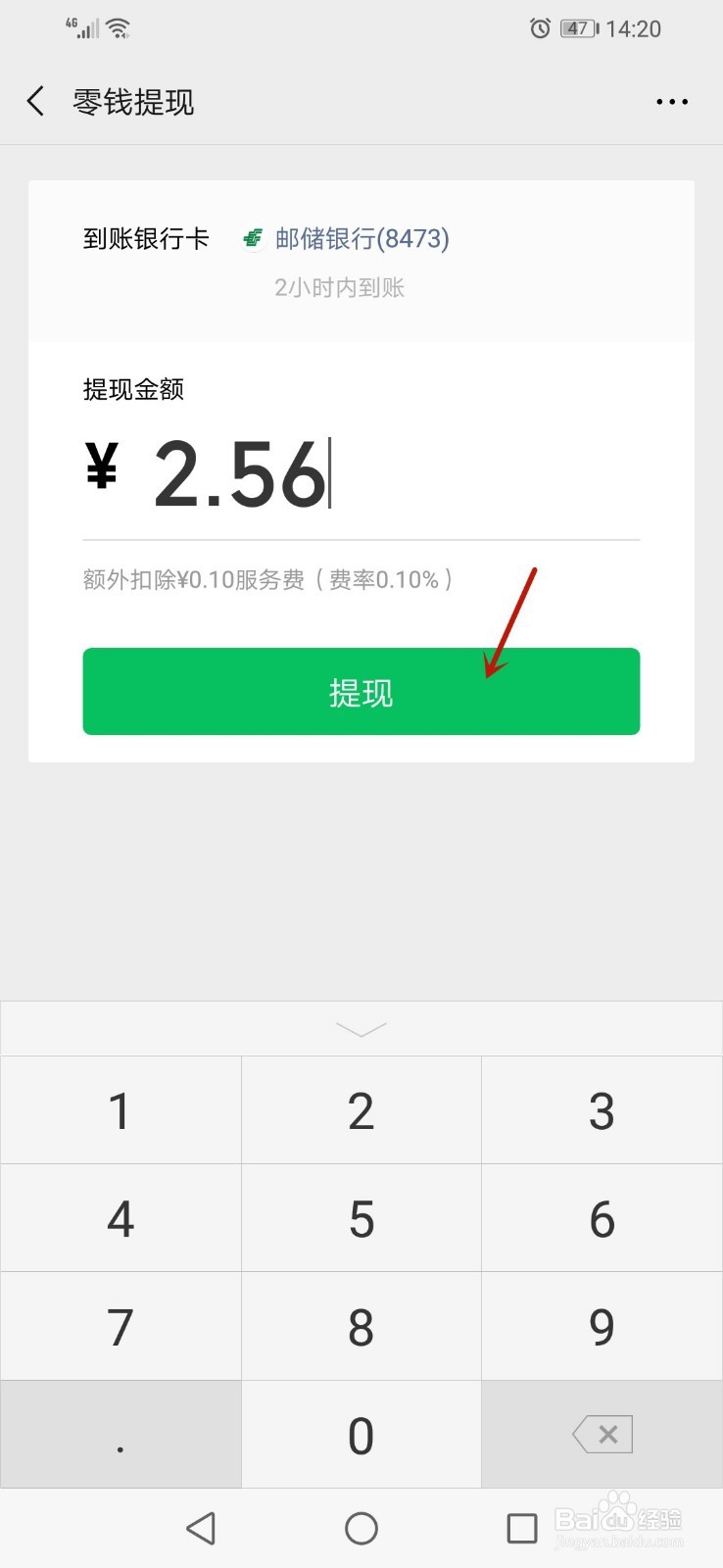
Task: Click the back arrow to exit 零钱提现
Action: coord(37,101)
